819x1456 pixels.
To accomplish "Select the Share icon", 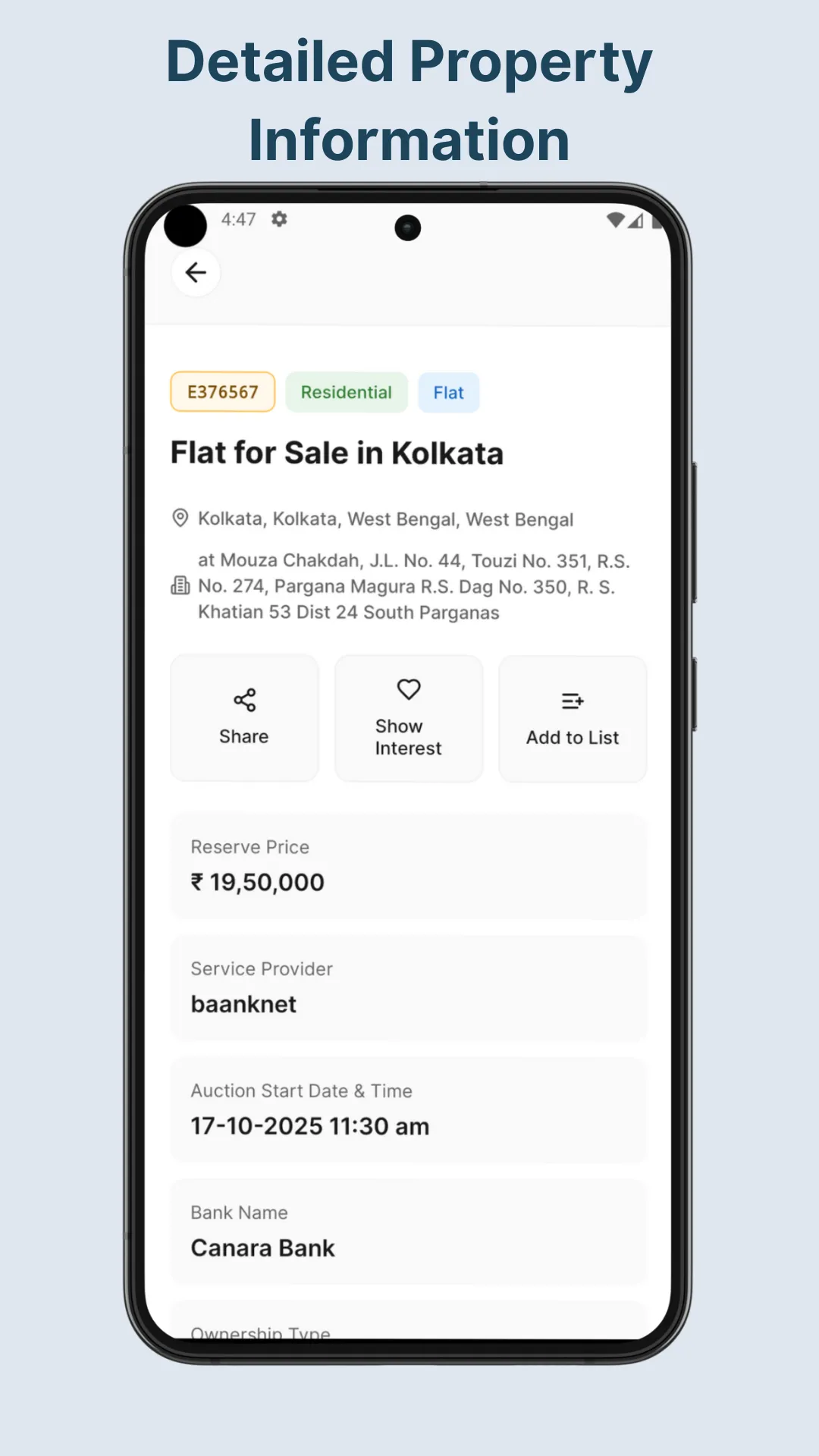I will [x=243, y=698].
